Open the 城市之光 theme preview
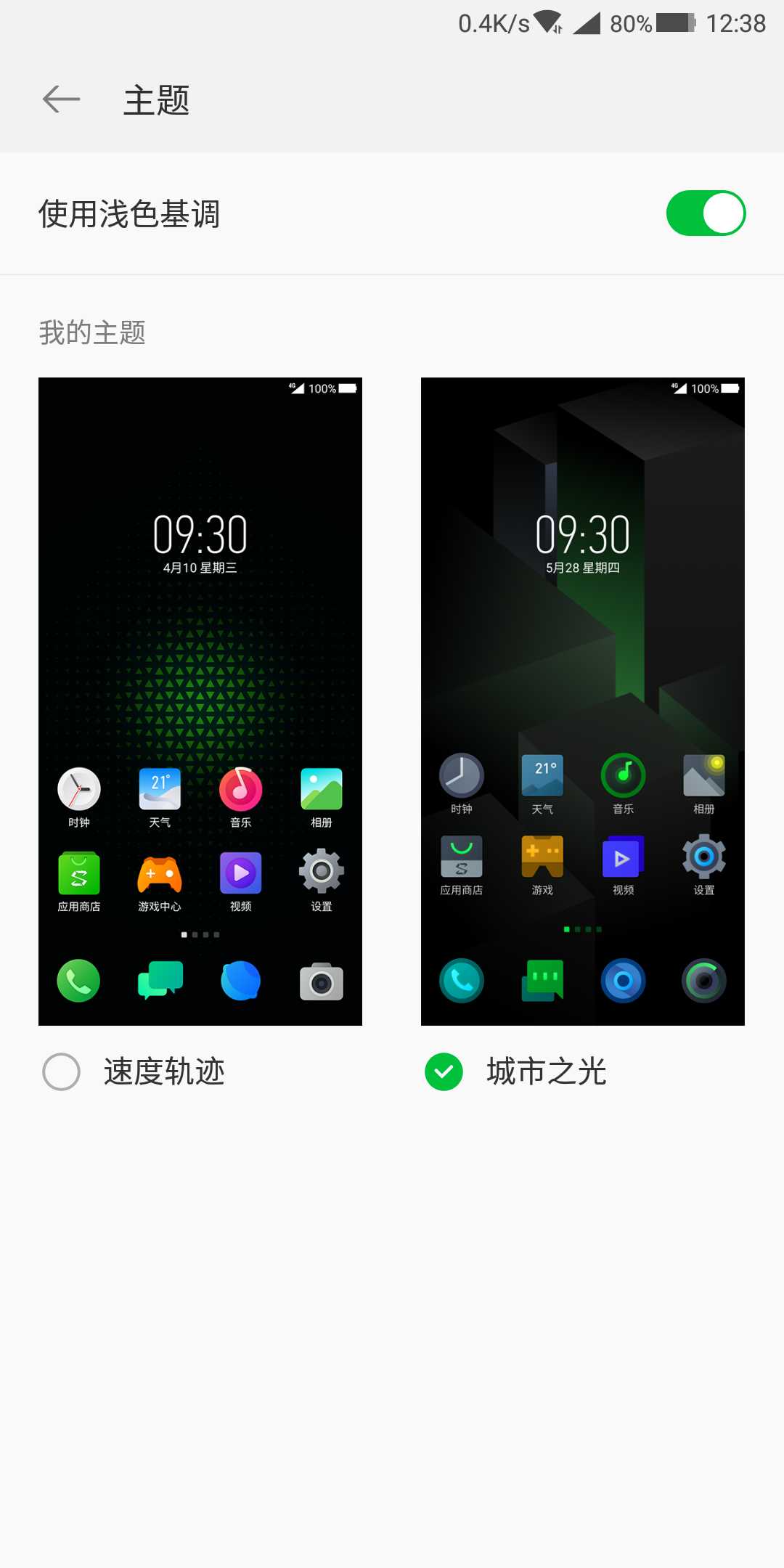This screenshot has height=1568, width=784. tap(583, 701)
